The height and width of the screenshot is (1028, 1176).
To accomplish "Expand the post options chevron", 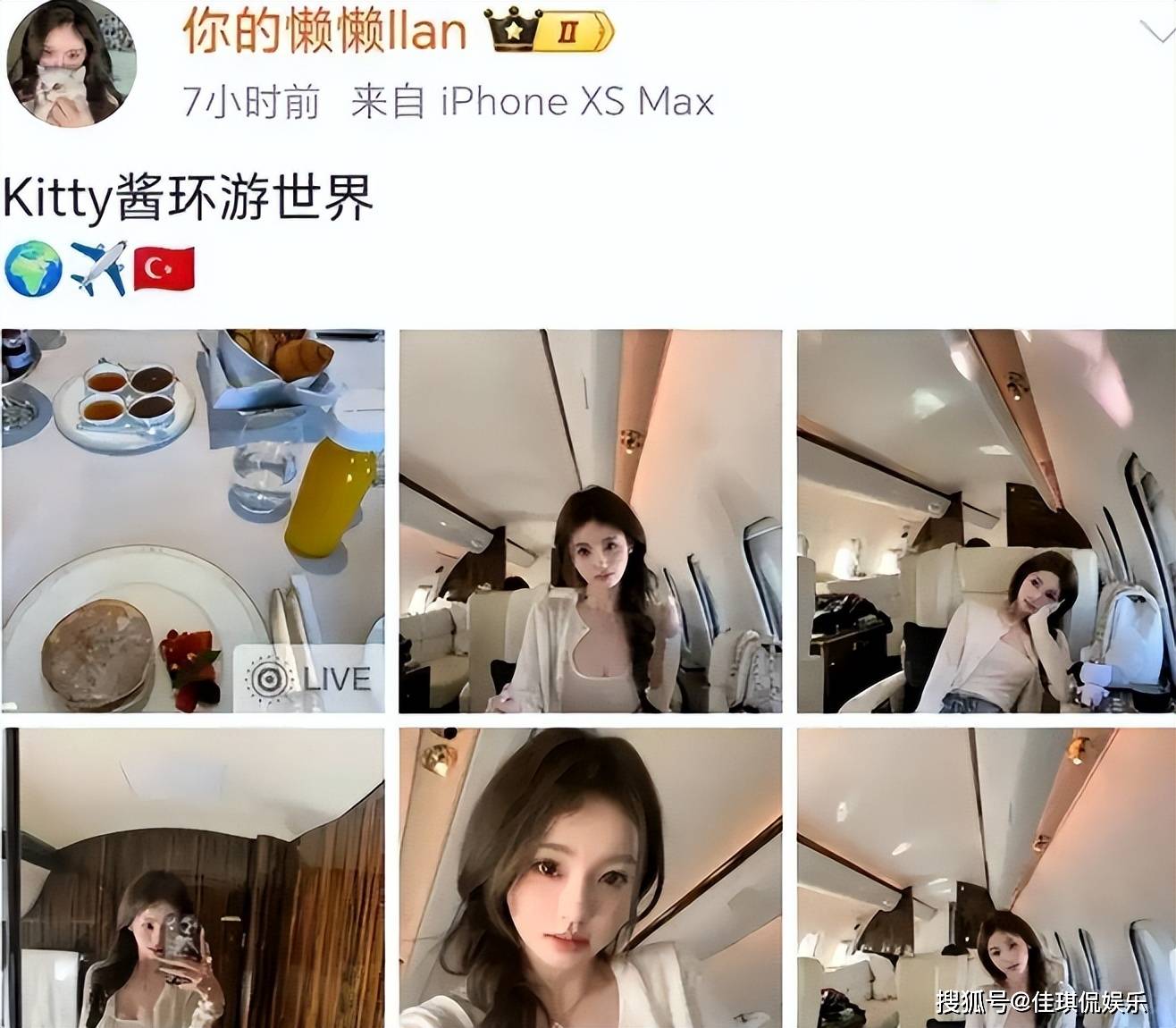I will (x=1157, y=34).
